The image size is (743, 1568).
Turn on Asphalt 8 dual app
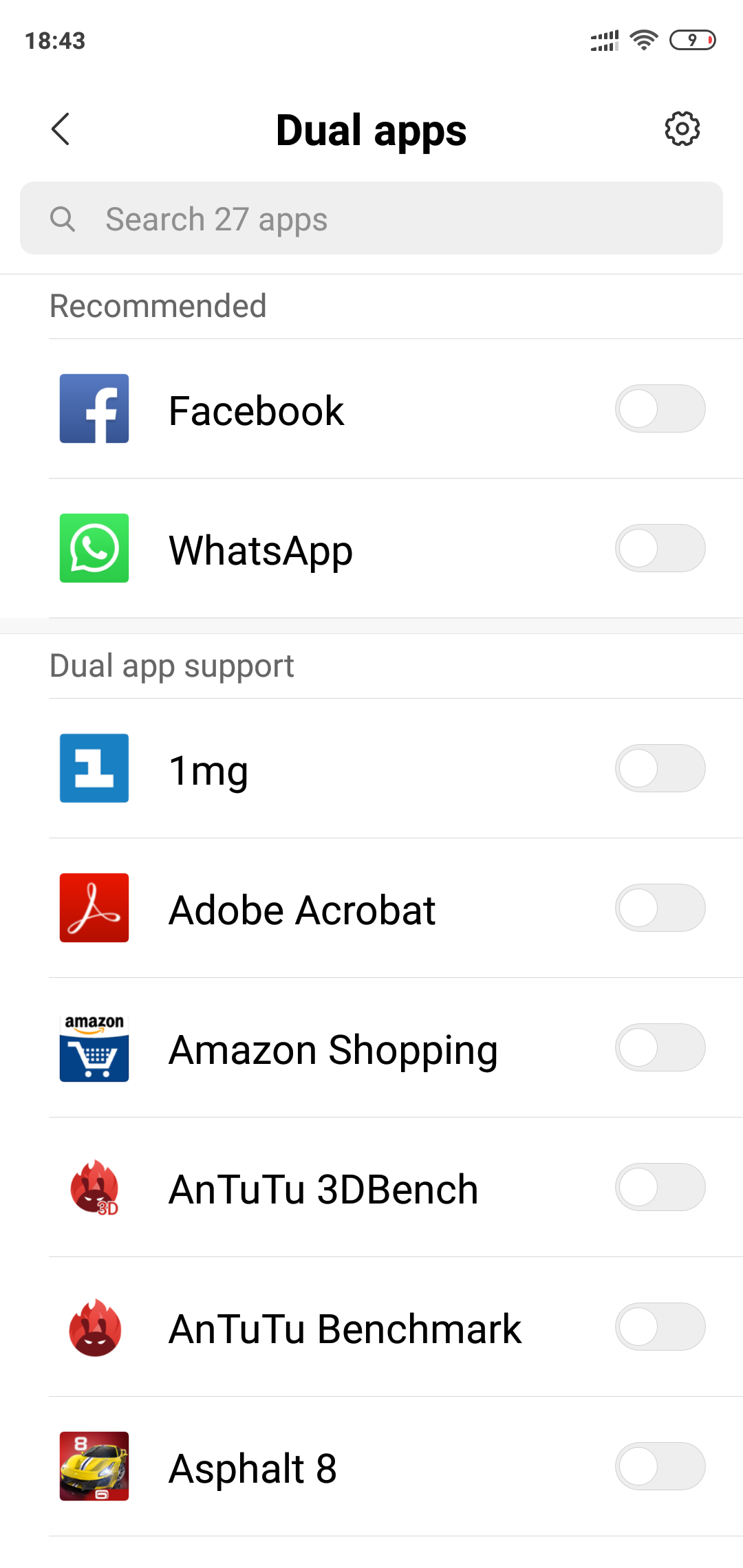pos(660,1466)
